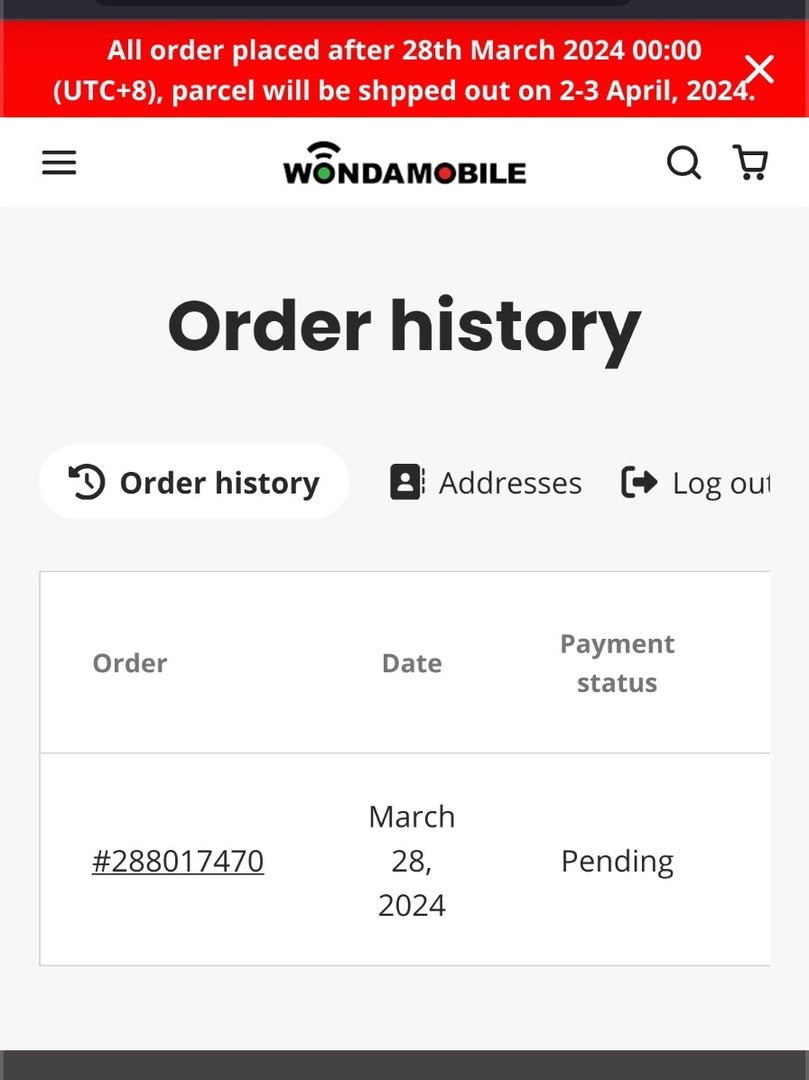Tap Log out

coord(695,482)
